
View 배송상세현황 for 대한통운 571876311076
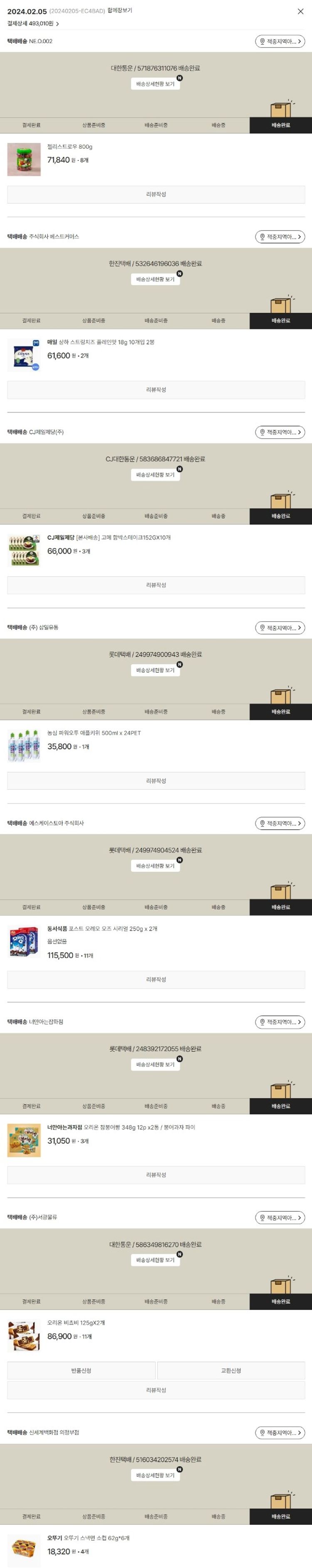coord(156,84)
